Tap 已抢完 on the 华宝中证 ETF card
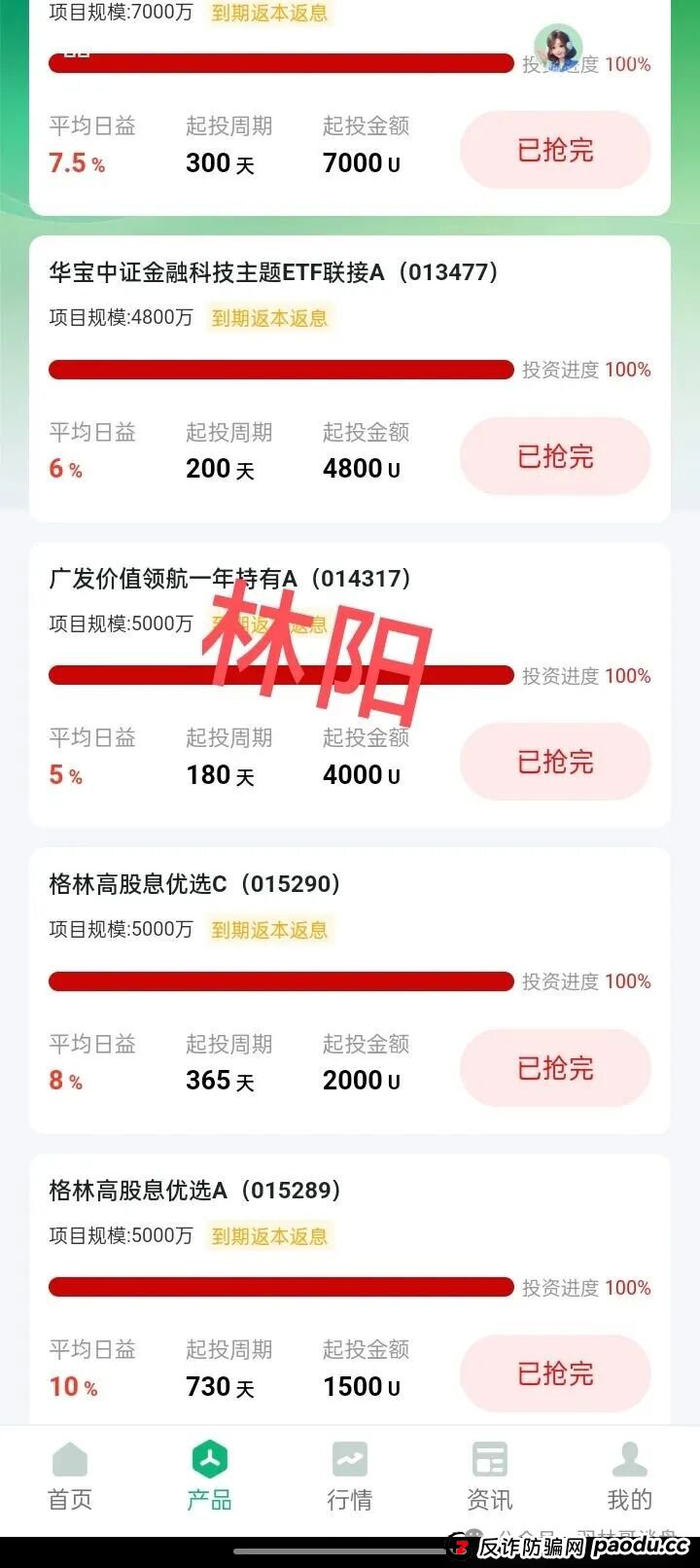The image size is (700, 1568). coord(555,456)
